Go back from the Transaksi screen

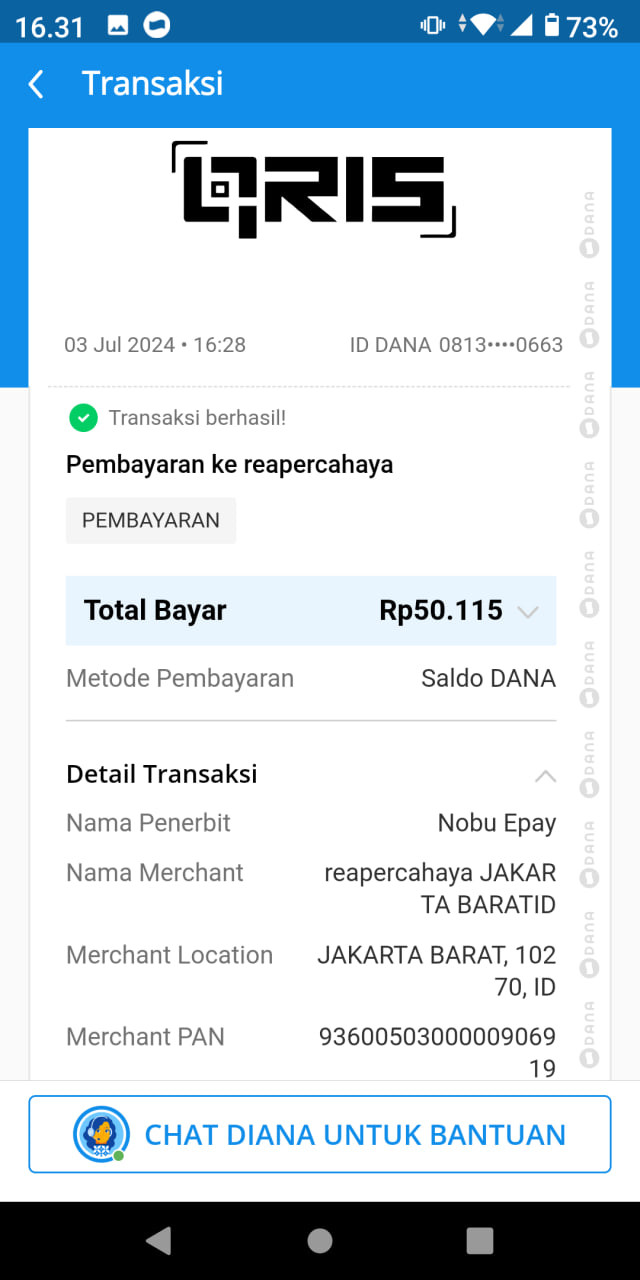tap(37, 84)
